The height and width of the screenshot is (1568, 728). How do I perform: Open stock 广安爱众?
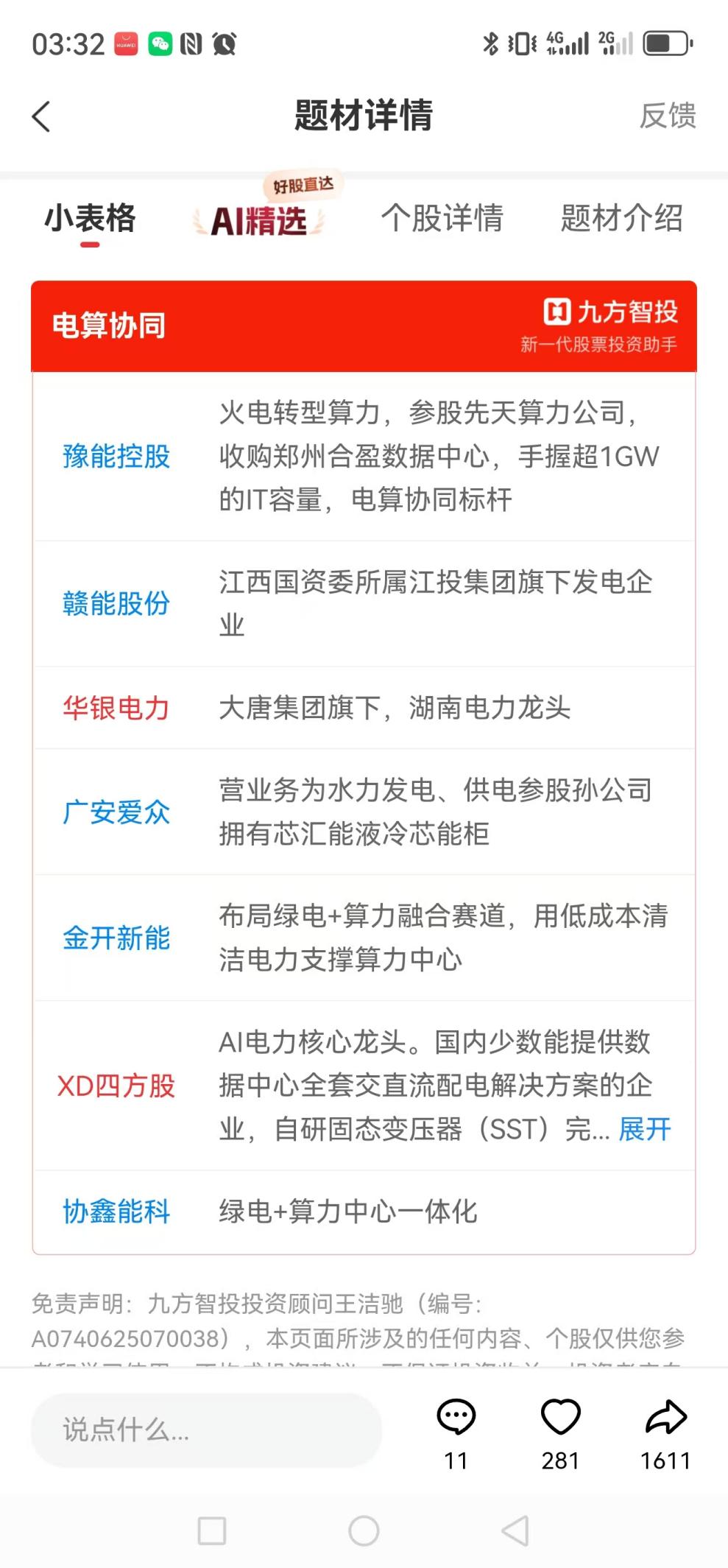click(x=116, y=812)
